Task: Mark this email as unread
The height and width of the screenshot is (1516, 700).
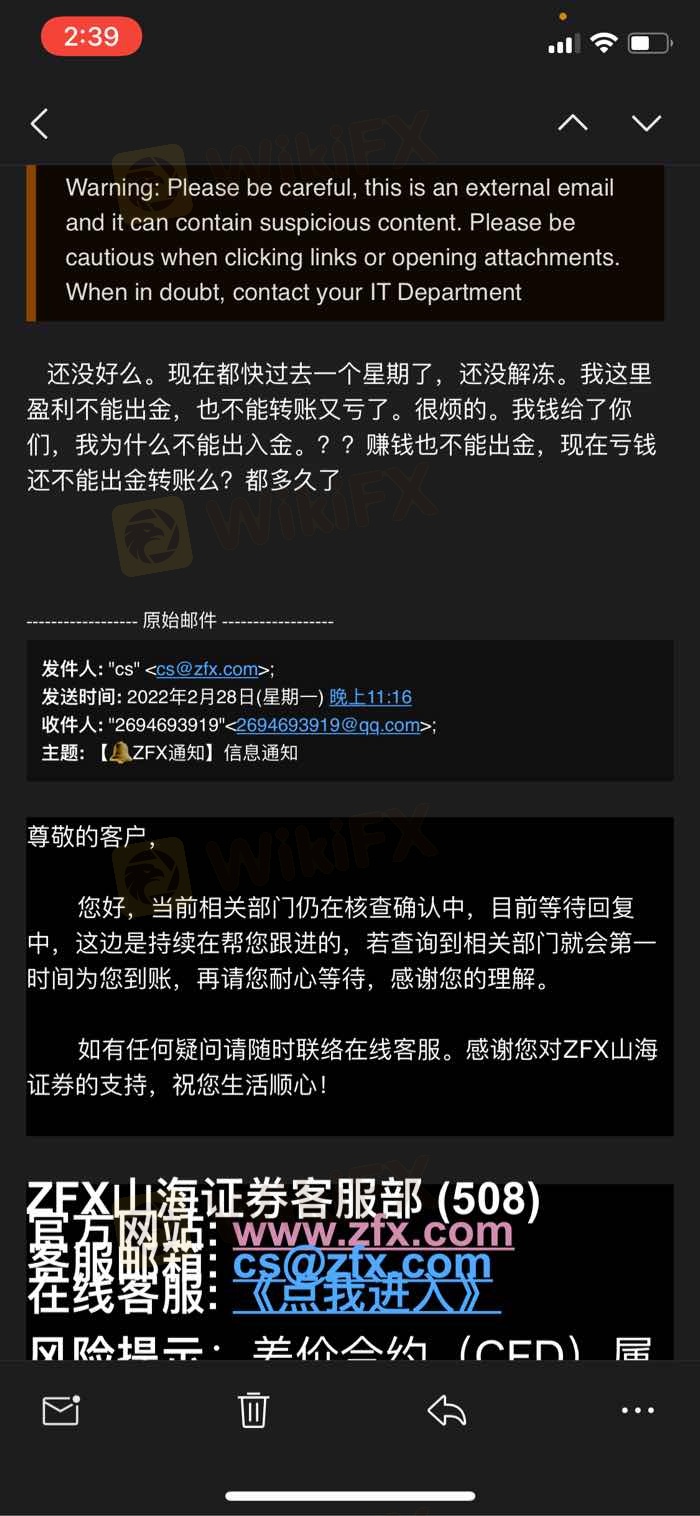Action: tap(61, 1410)
